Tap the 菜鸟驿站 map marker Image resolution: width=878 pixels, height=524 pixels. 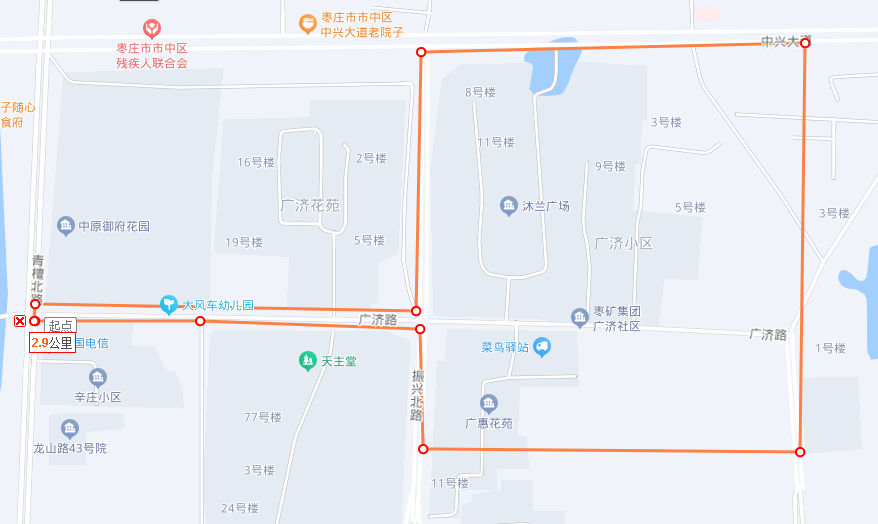coord(542,348)
